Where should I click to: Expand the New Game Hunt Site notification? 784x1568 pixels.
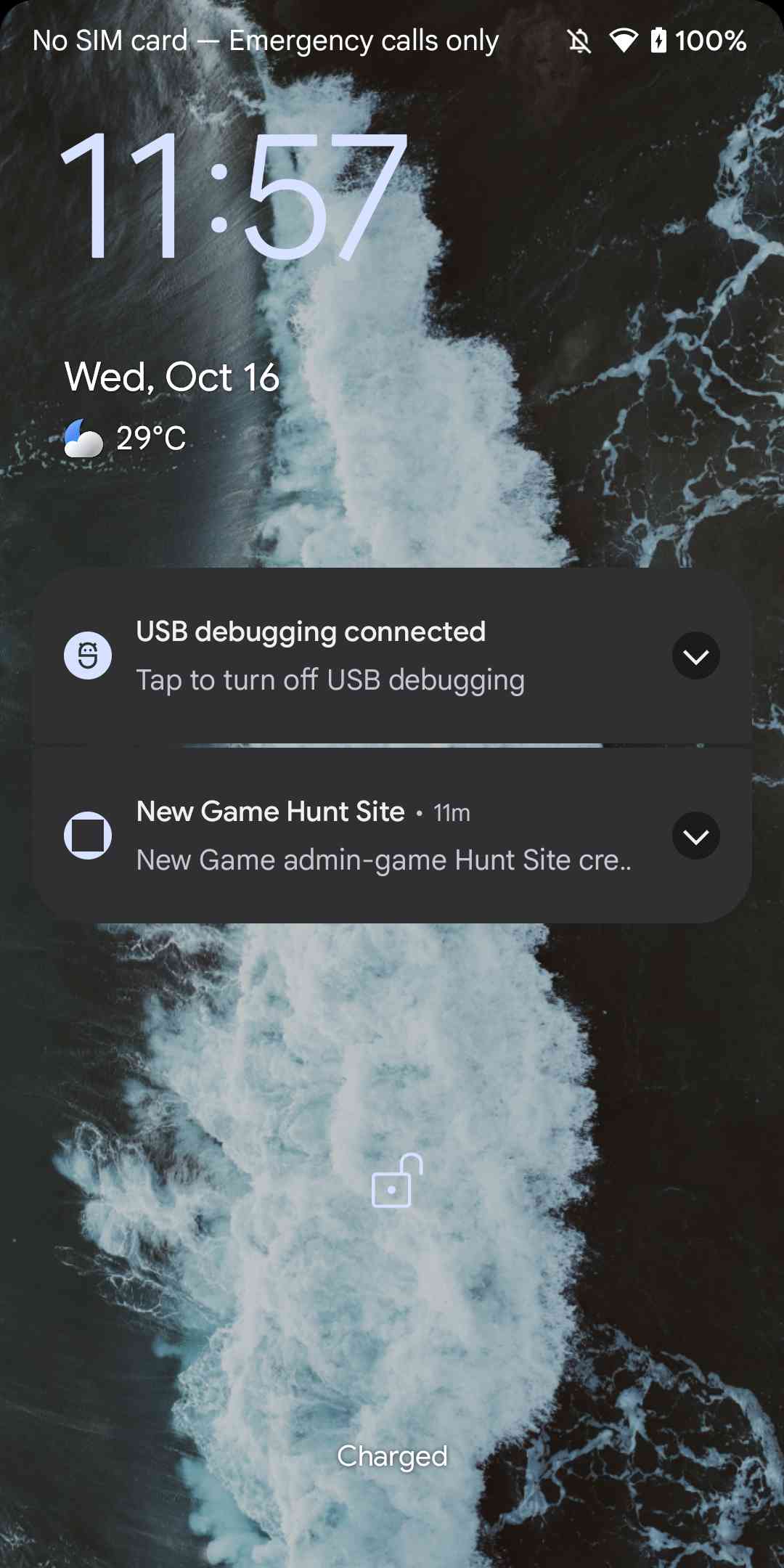tap(695, 836)
